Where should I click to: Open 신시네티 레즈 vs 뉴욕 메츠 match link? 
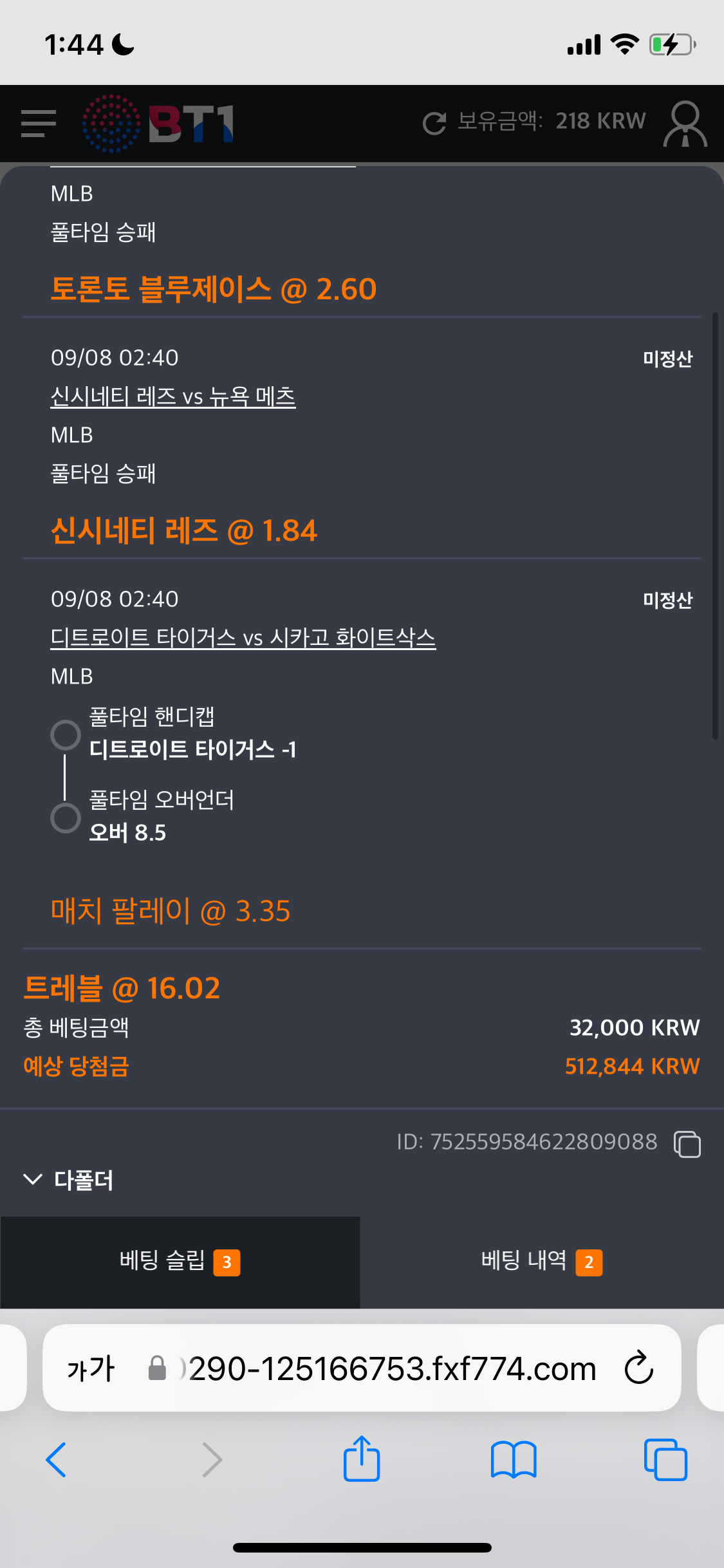click(x=173, y=397)
